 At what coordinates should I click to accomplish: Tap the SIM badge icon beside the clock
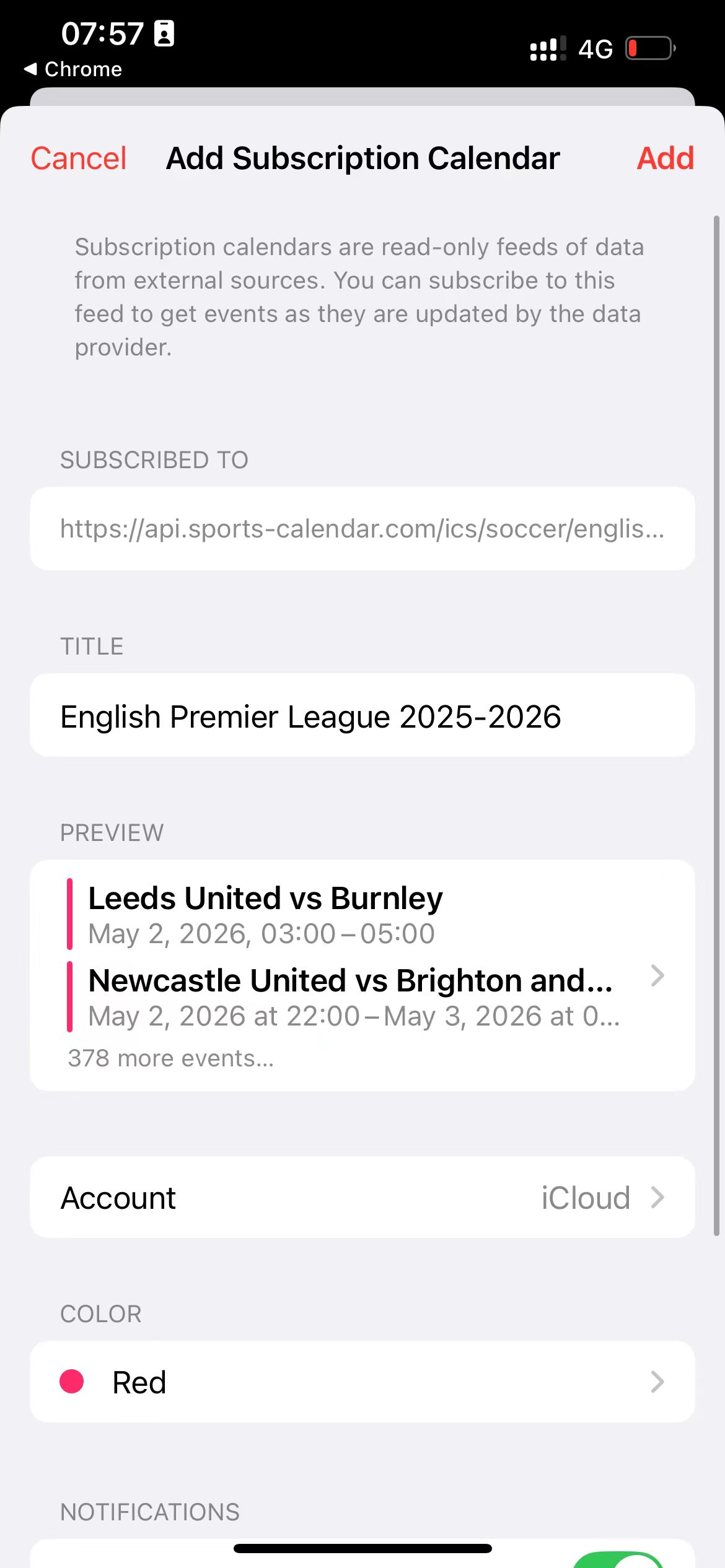(164, 32)
